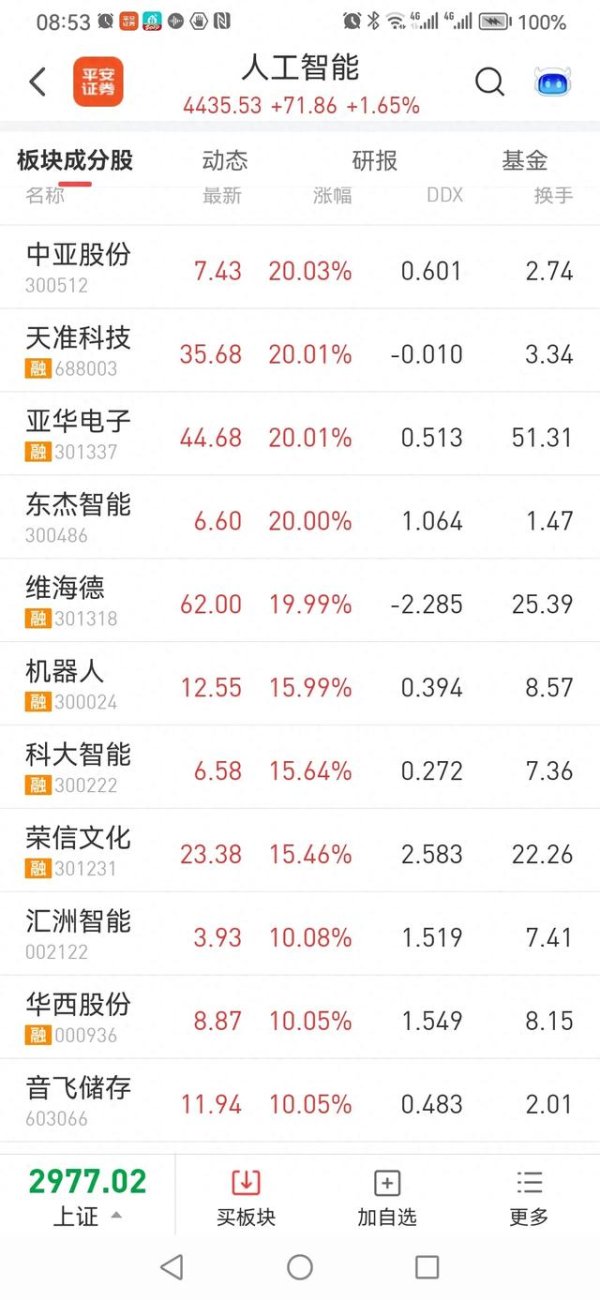This screenshot has height=1300, width=600.
Task: Switch to the 基金 tab
Action: pos(525,161)
